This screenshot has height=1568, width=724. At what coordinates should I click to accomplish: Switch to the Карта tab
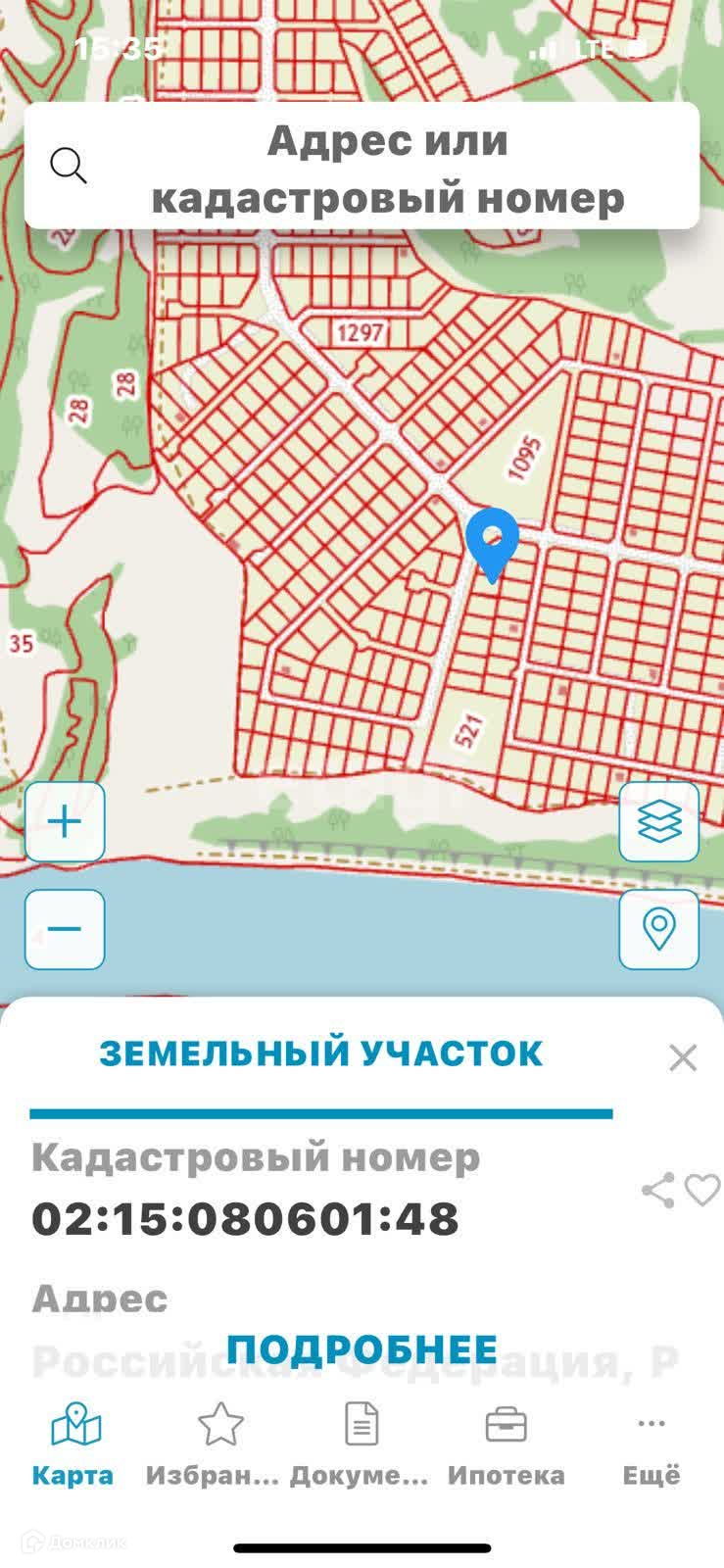pos(73,1445)
